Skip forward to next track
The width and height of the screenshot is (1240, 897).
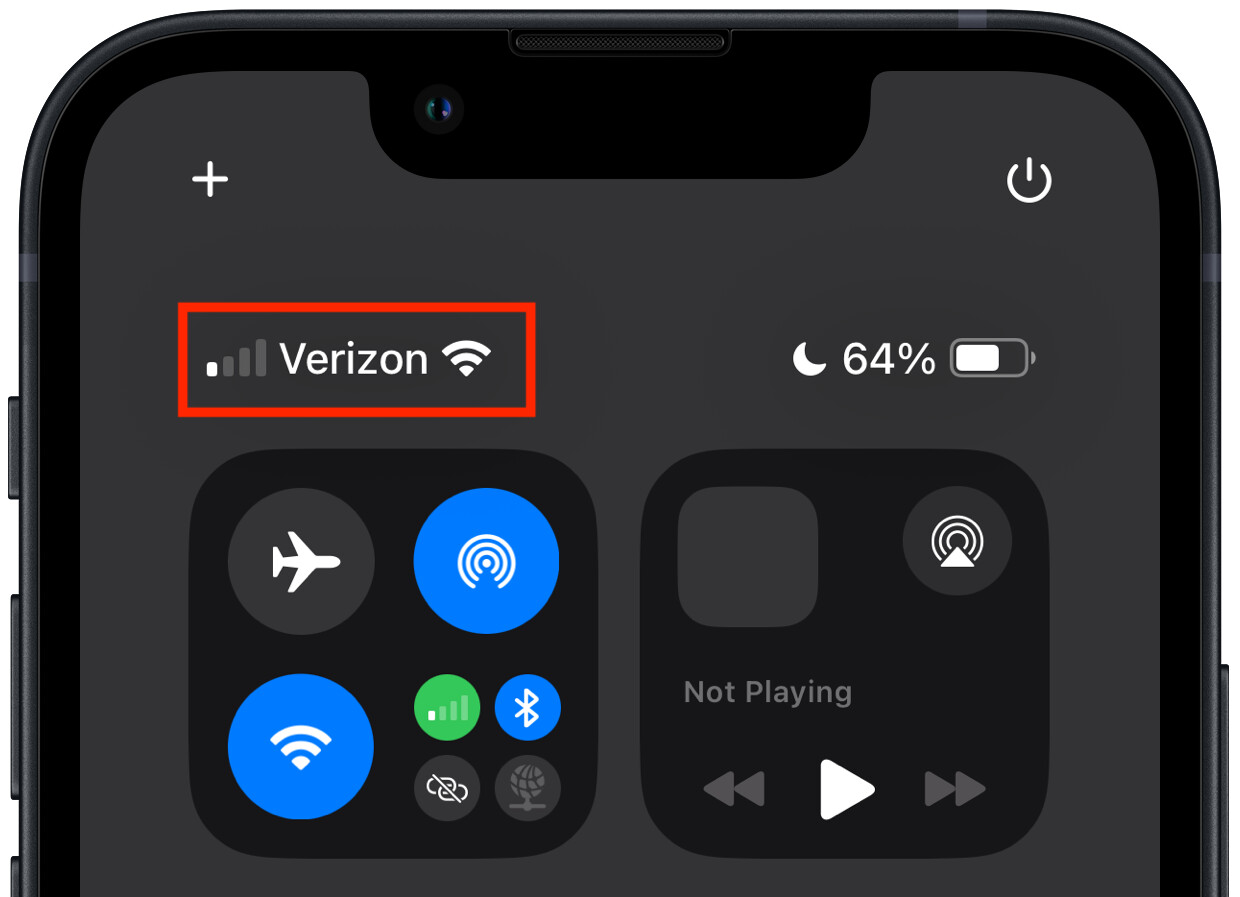(954, 789)
